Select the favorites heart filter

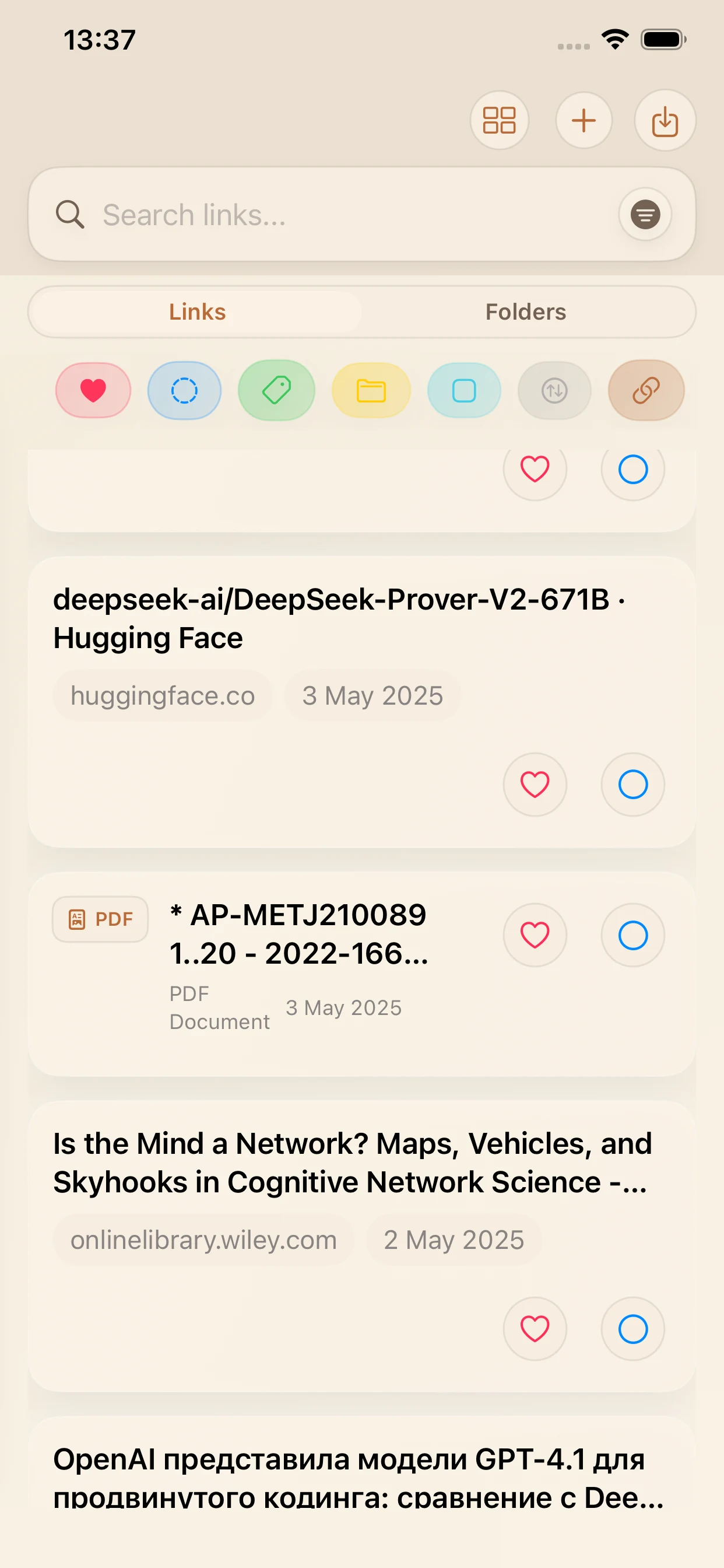(93, 390)
